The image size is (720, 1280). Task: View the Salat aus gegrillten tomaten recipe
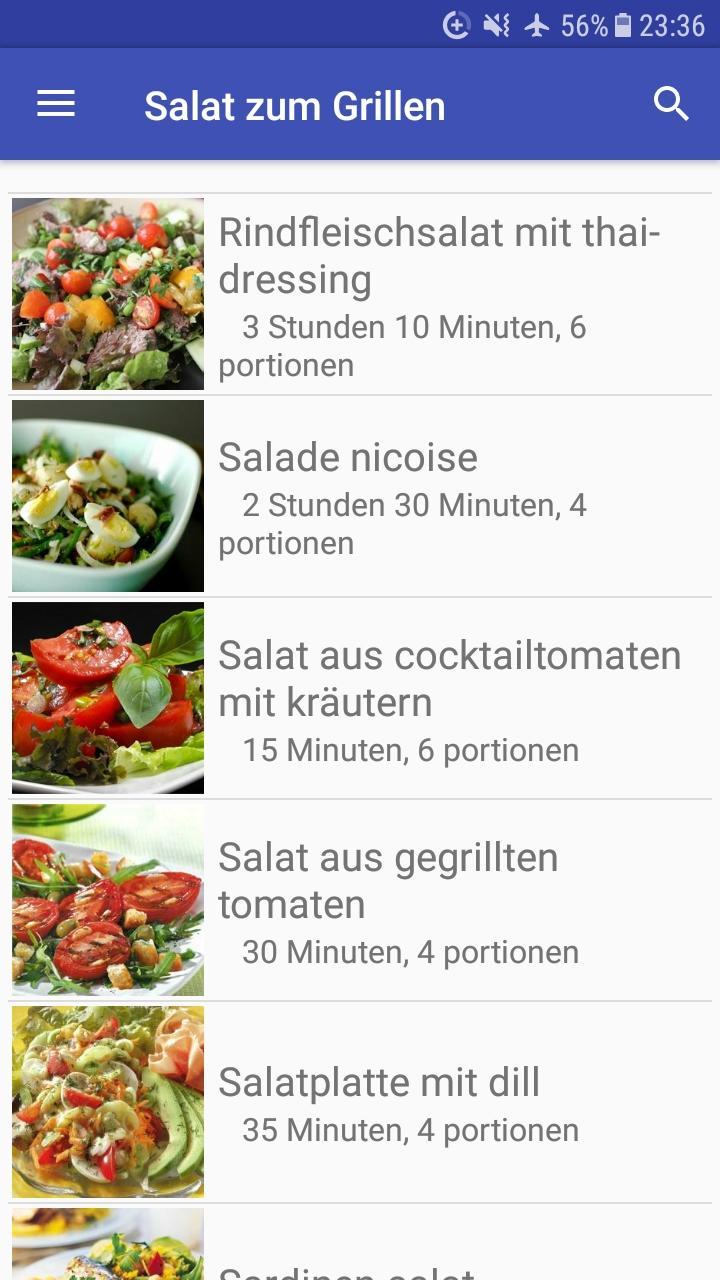pyautogui.click(x=360, y=900)
